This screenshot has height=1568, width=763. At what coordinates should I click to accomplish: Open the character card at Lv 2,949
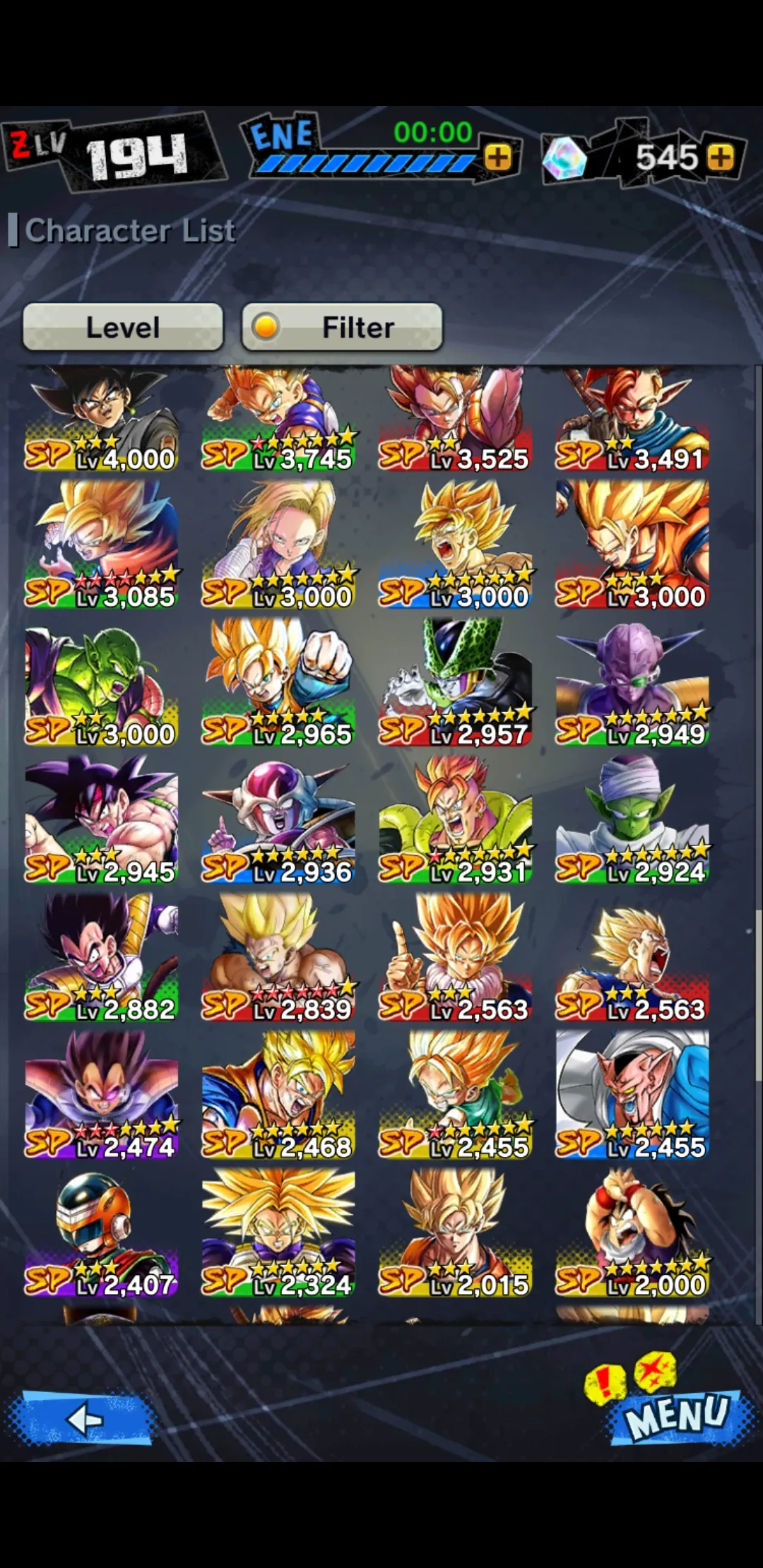tap(632, 682)
